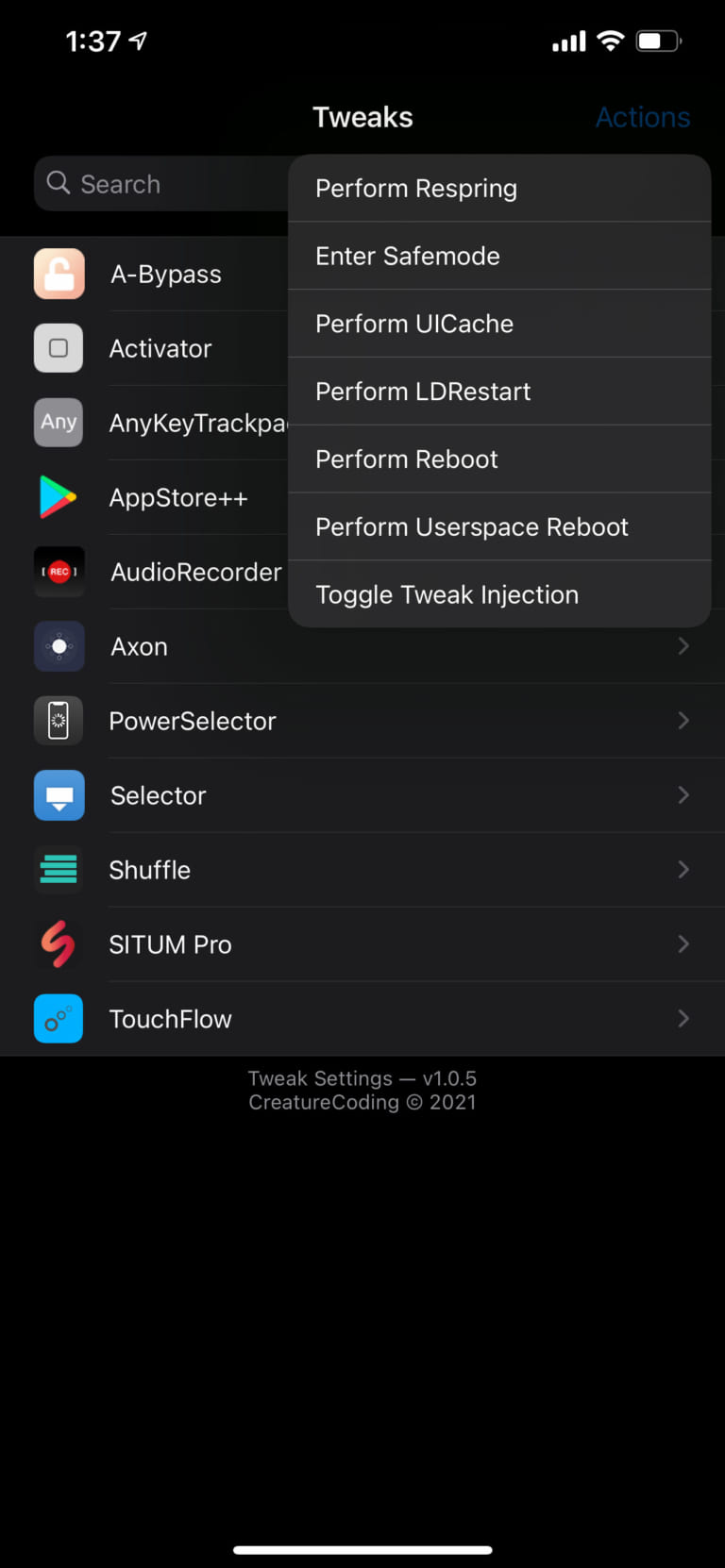This screenshot has height=1568, width=725.
Task: Select the Activator app icon
Action: (x=59, y=348)
